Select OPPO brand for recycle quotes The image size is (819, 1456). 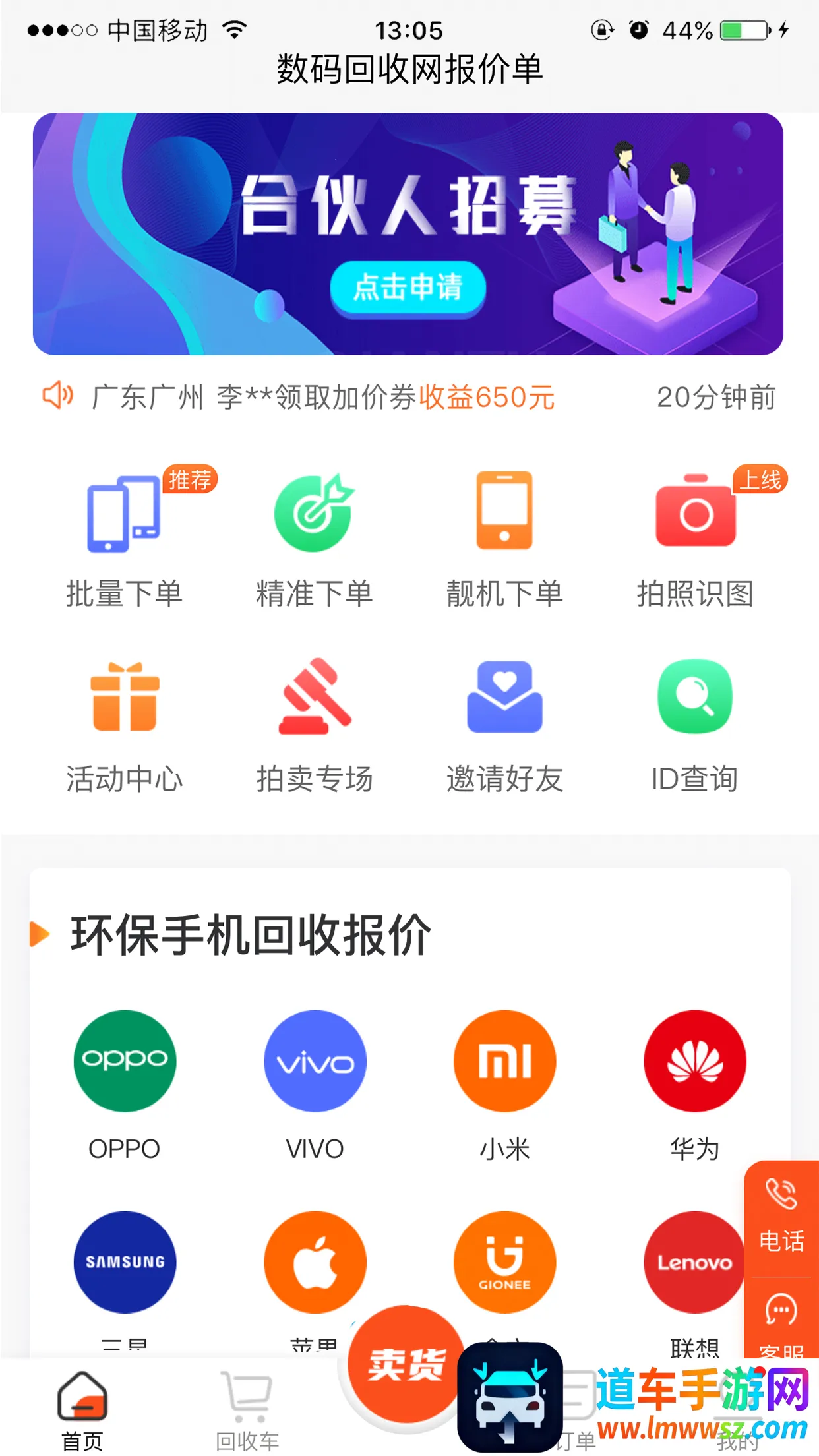pos(125,1062)
